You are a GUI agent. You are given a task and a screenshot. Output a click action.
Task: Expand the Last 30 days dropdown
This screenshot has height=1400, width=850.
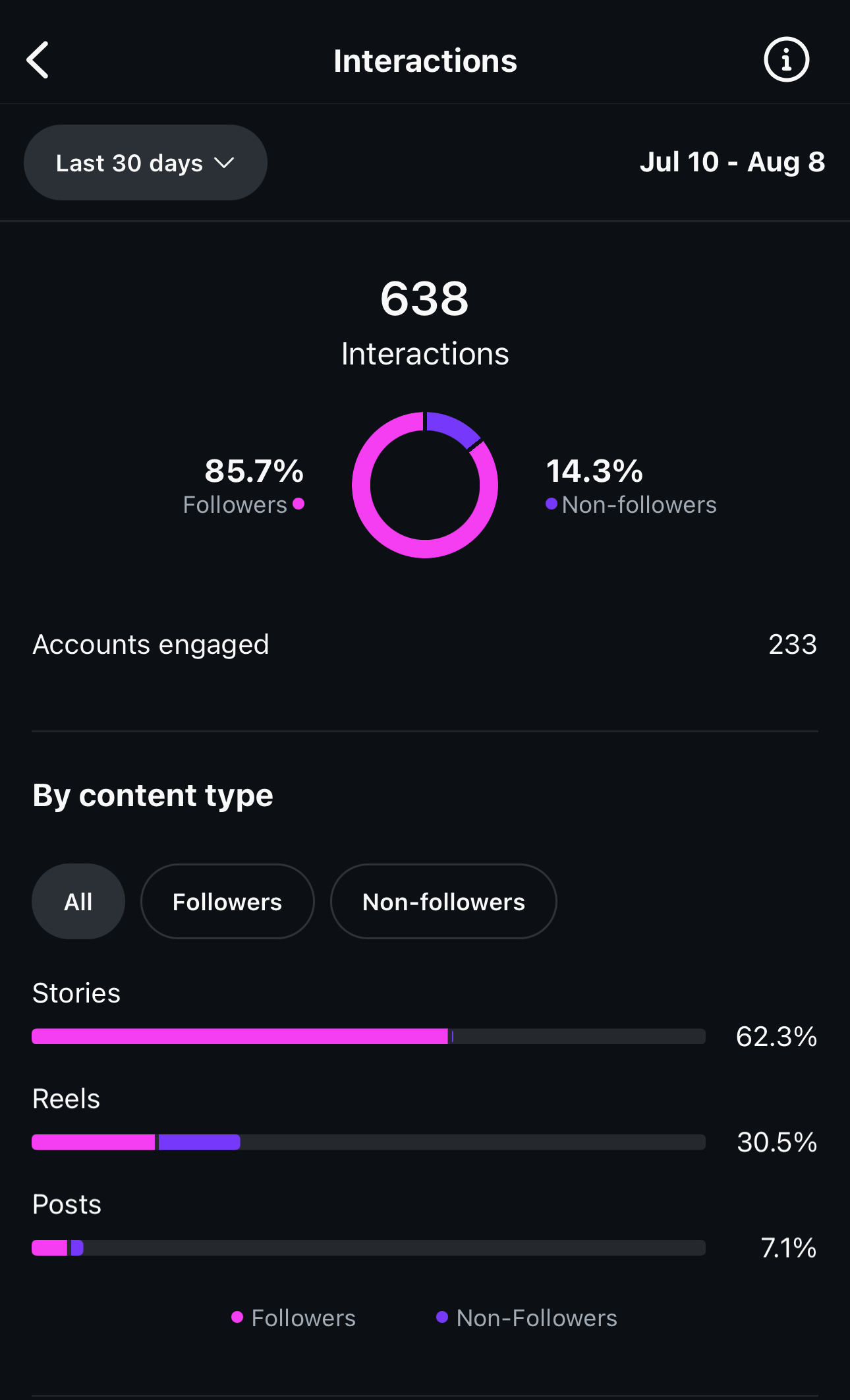click(146, 163)
